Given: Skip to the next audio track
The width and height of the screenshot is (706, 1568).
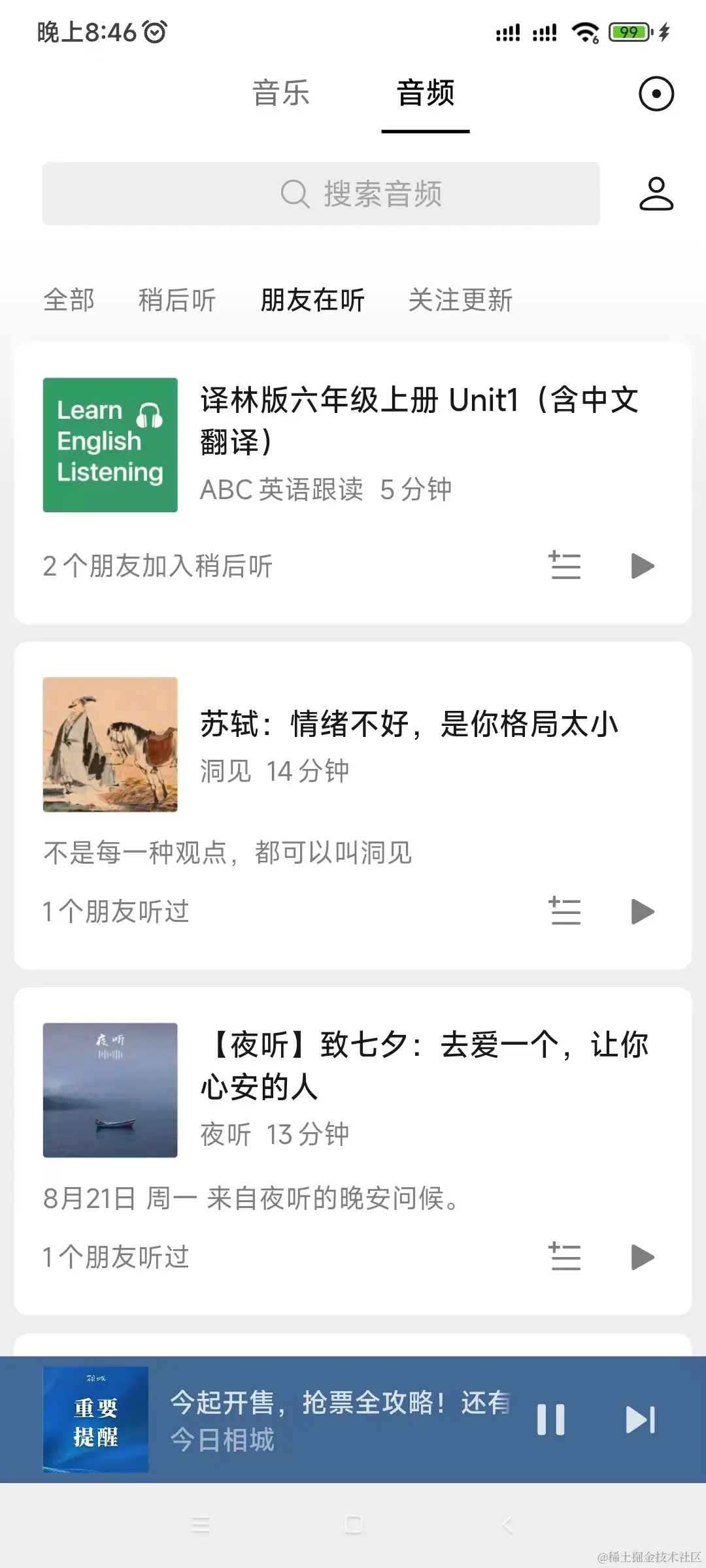Looking at the screenshot, I should [639, 1419].
